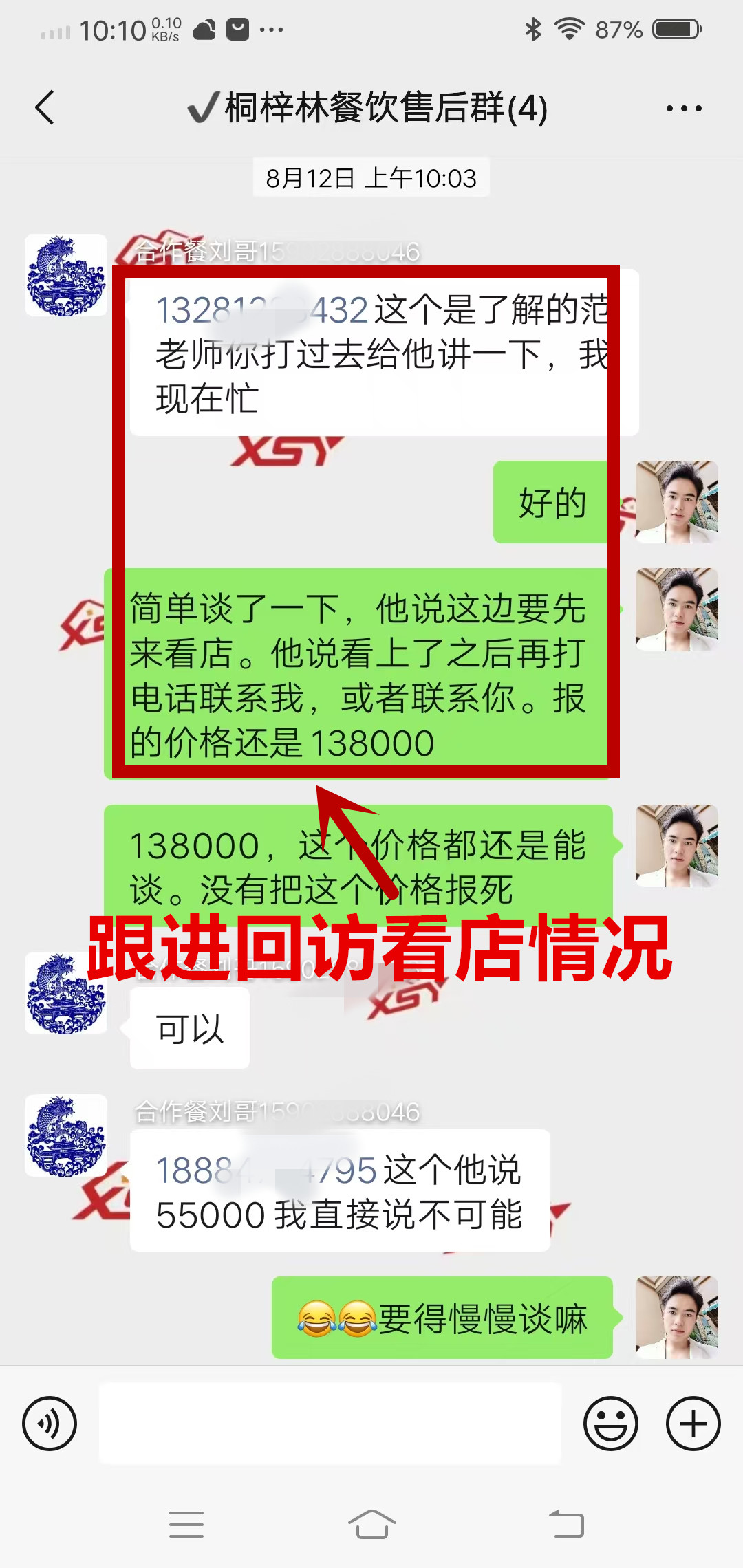The width and height of the screenshot is (743, 1568).
Task: Tap the phone number ending in 432
Action: (x=261, y=310)
